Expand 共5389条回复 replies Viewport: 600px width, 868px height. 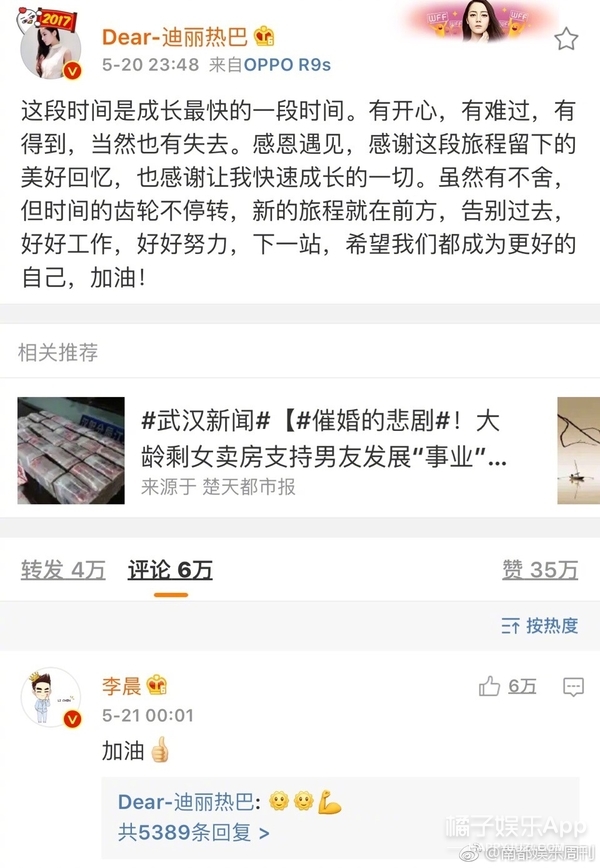[195, 831]
